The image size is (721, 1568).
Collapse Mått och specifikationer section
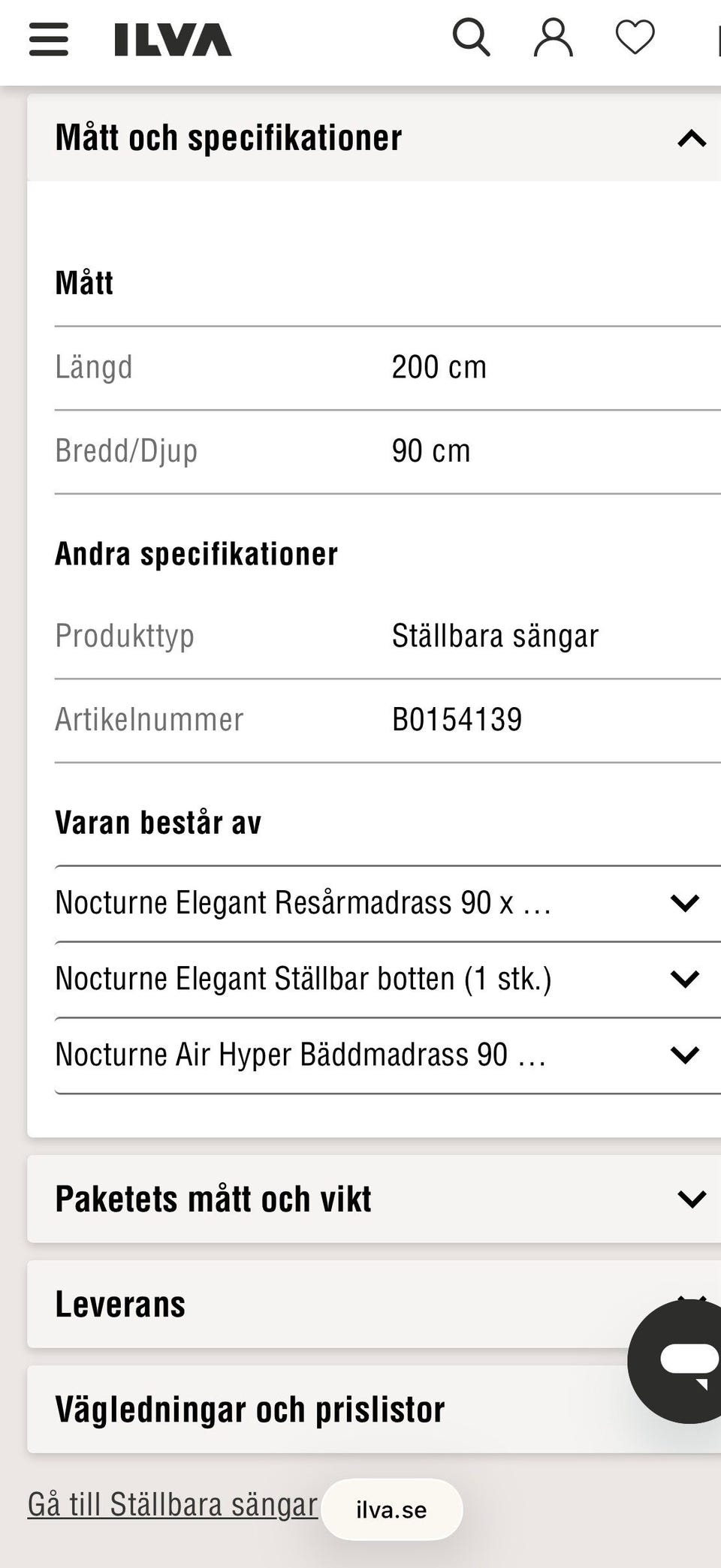pyautogui.click(x=374, y=138)
